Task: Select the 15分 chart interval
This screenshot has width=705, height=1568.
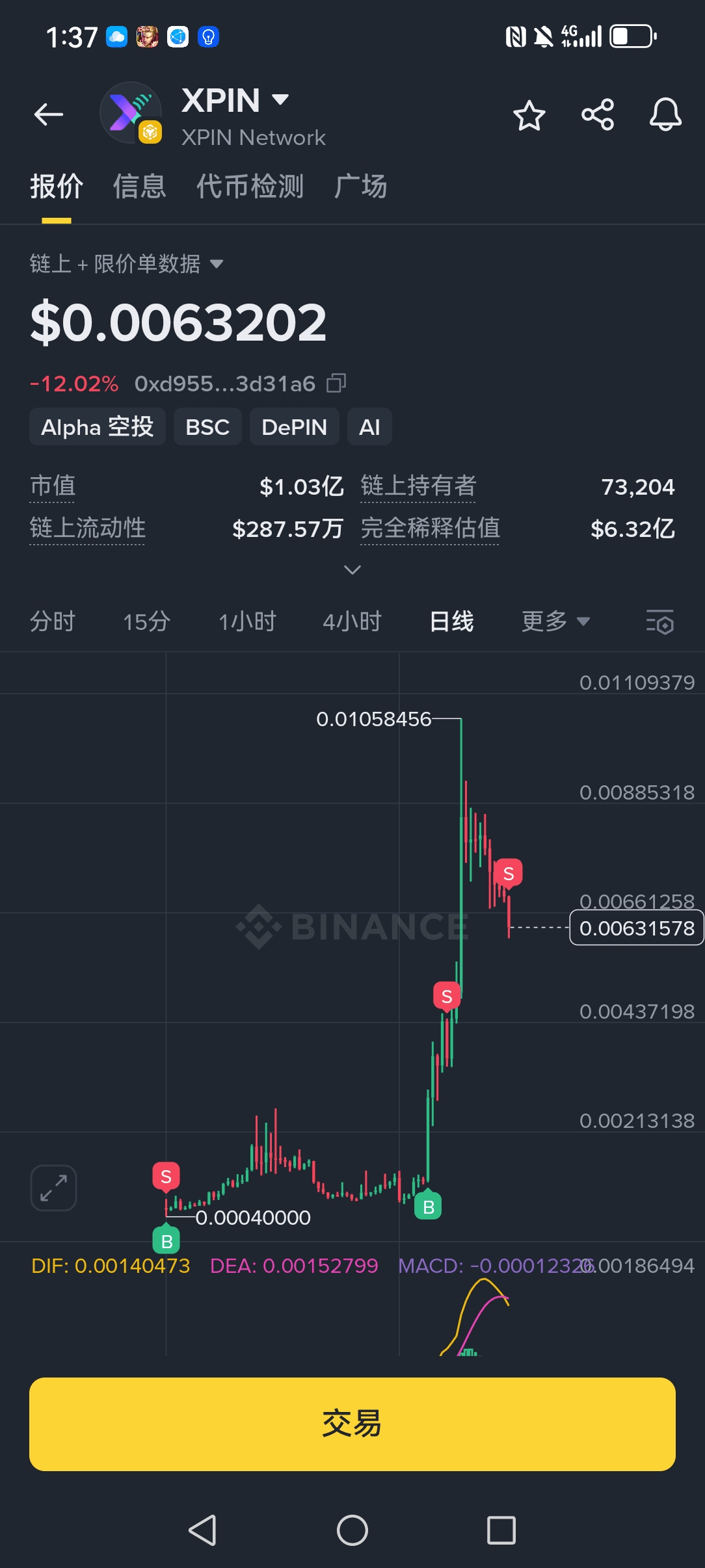Action: click(x=147, y=621)
